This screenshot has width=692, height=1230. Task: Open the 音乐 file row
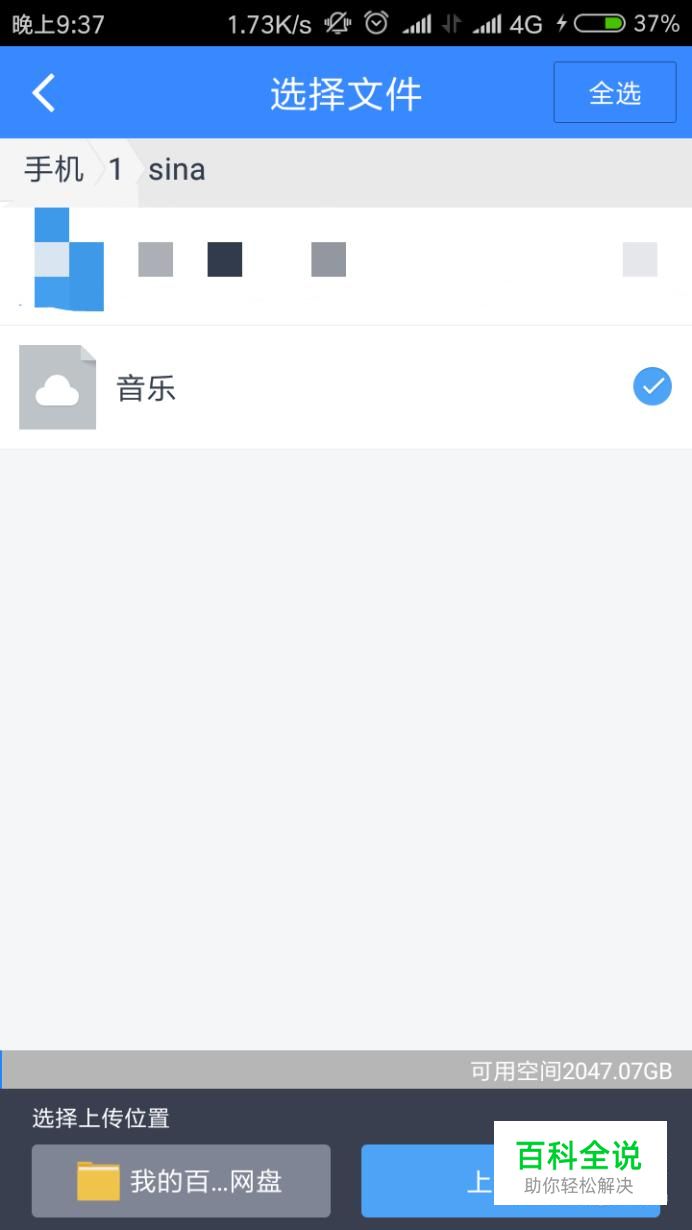click(x=300, y=388)
